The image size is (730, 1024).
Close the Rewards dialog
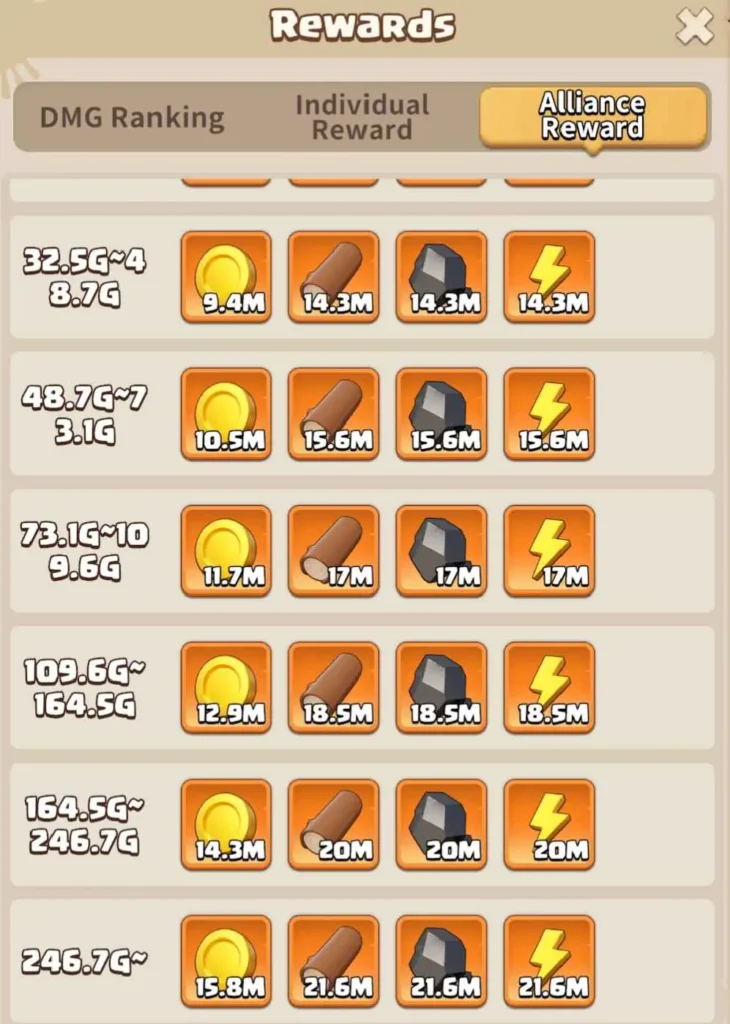pos(694,26)
